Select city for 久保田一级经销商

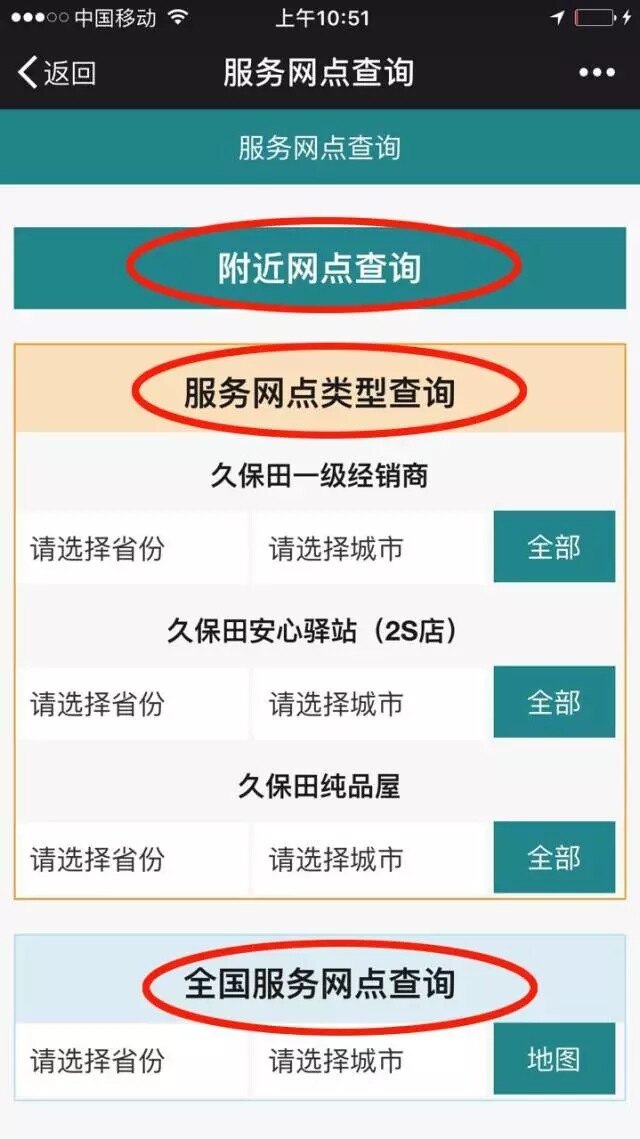tap(370, 548)
